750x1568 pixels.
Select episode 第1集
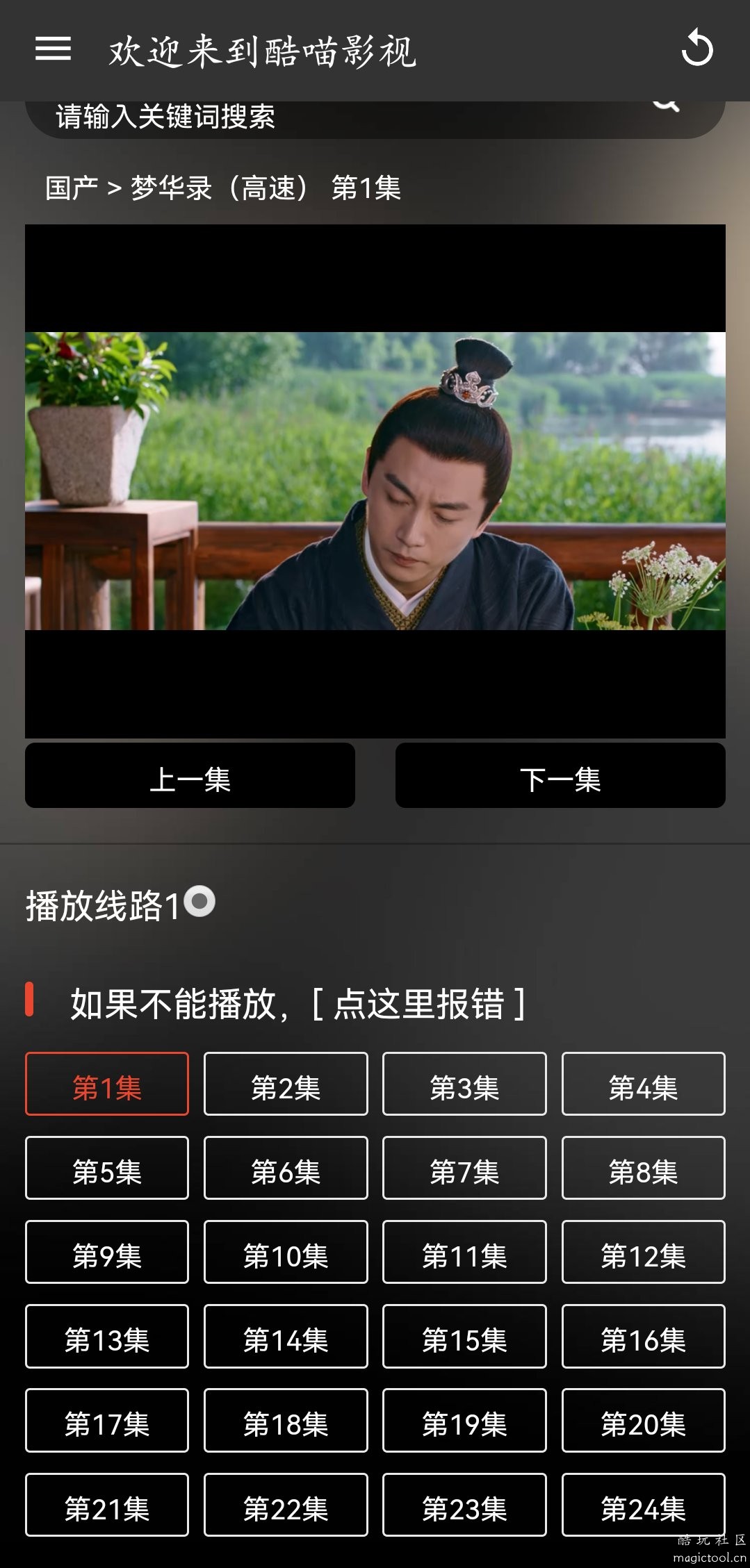pos(107,1084)
